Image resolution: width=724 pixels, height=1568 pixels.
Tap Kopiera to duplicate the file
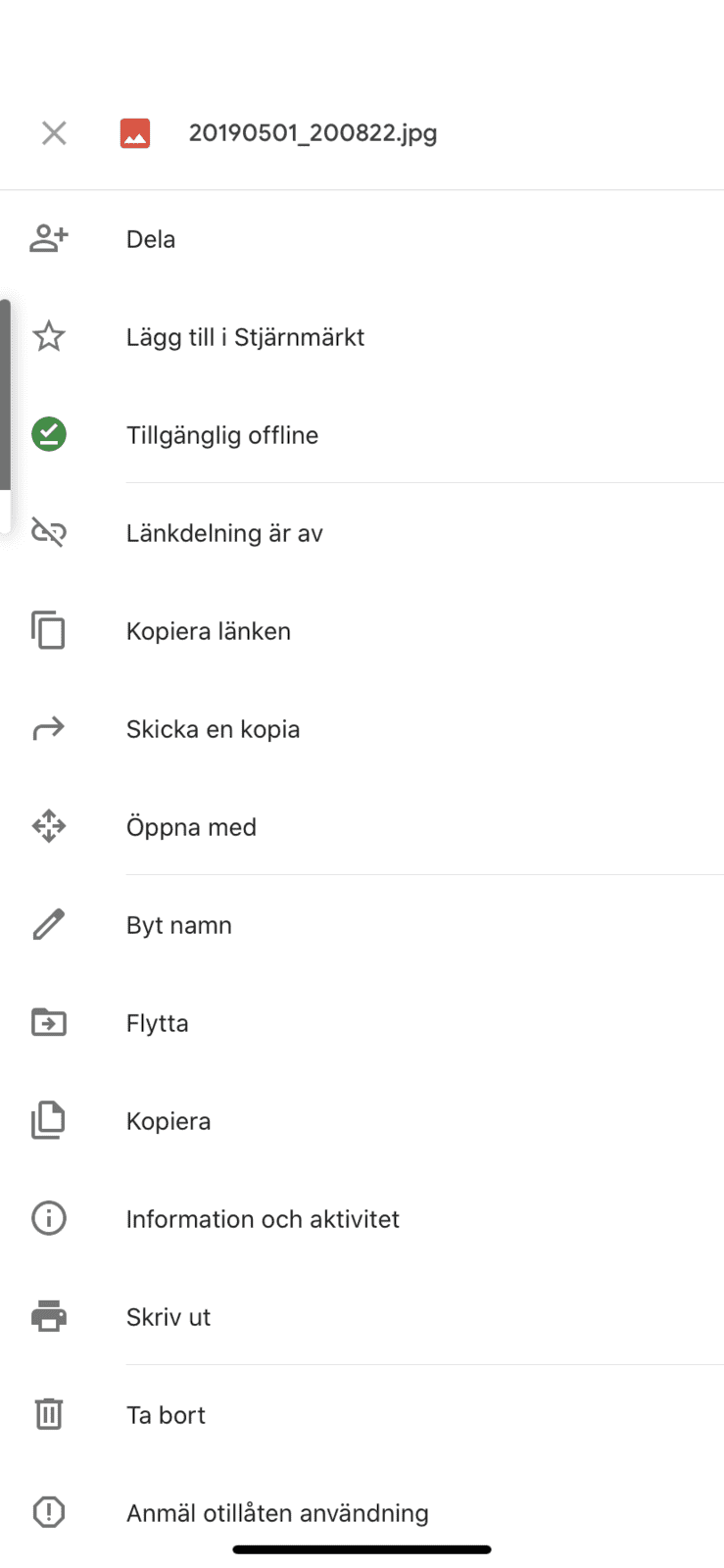click(169, 1121)
